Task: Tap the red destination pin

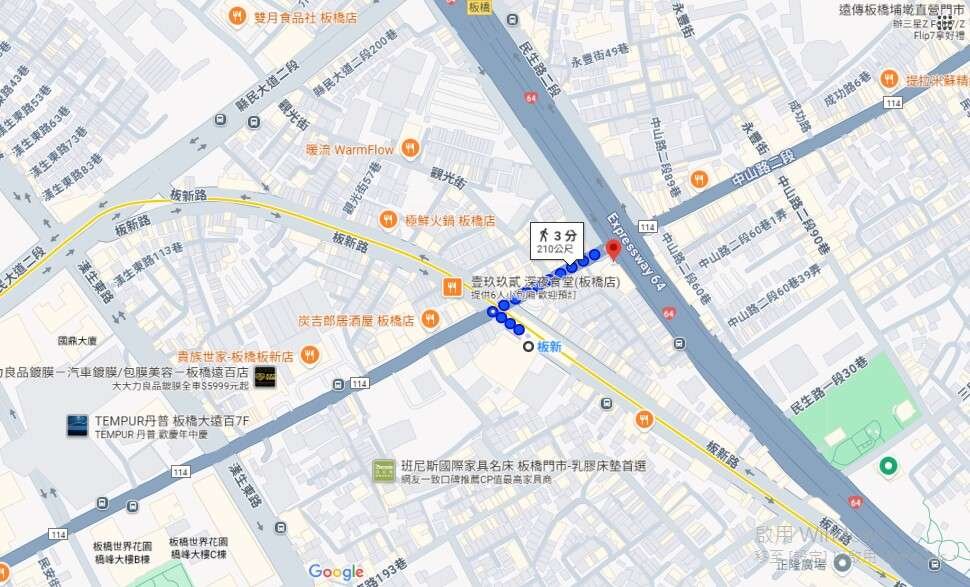Action: (x=614, y=248)
